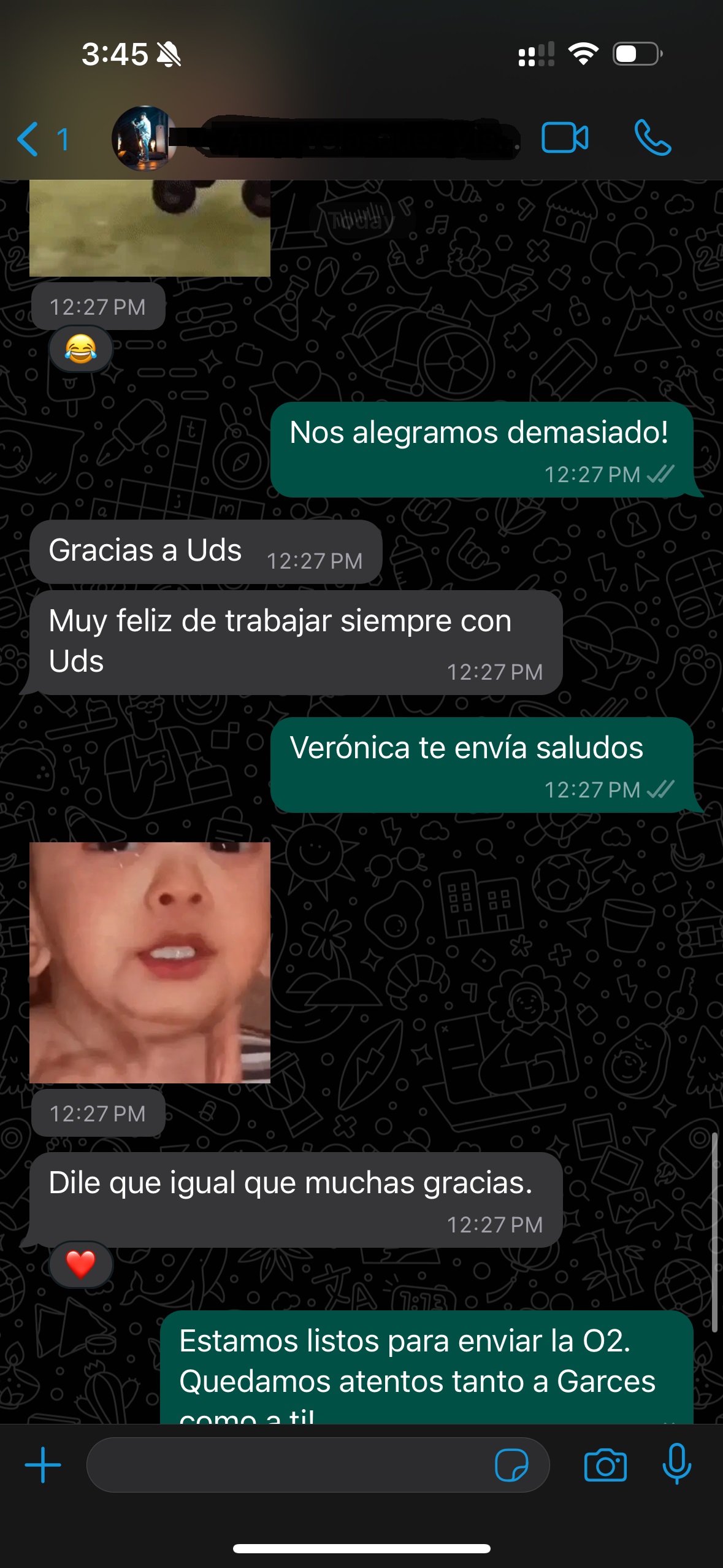This screenshot has height=1568, width=723.
Task: View the laughing emoji reaction
Action: [80, 350]
